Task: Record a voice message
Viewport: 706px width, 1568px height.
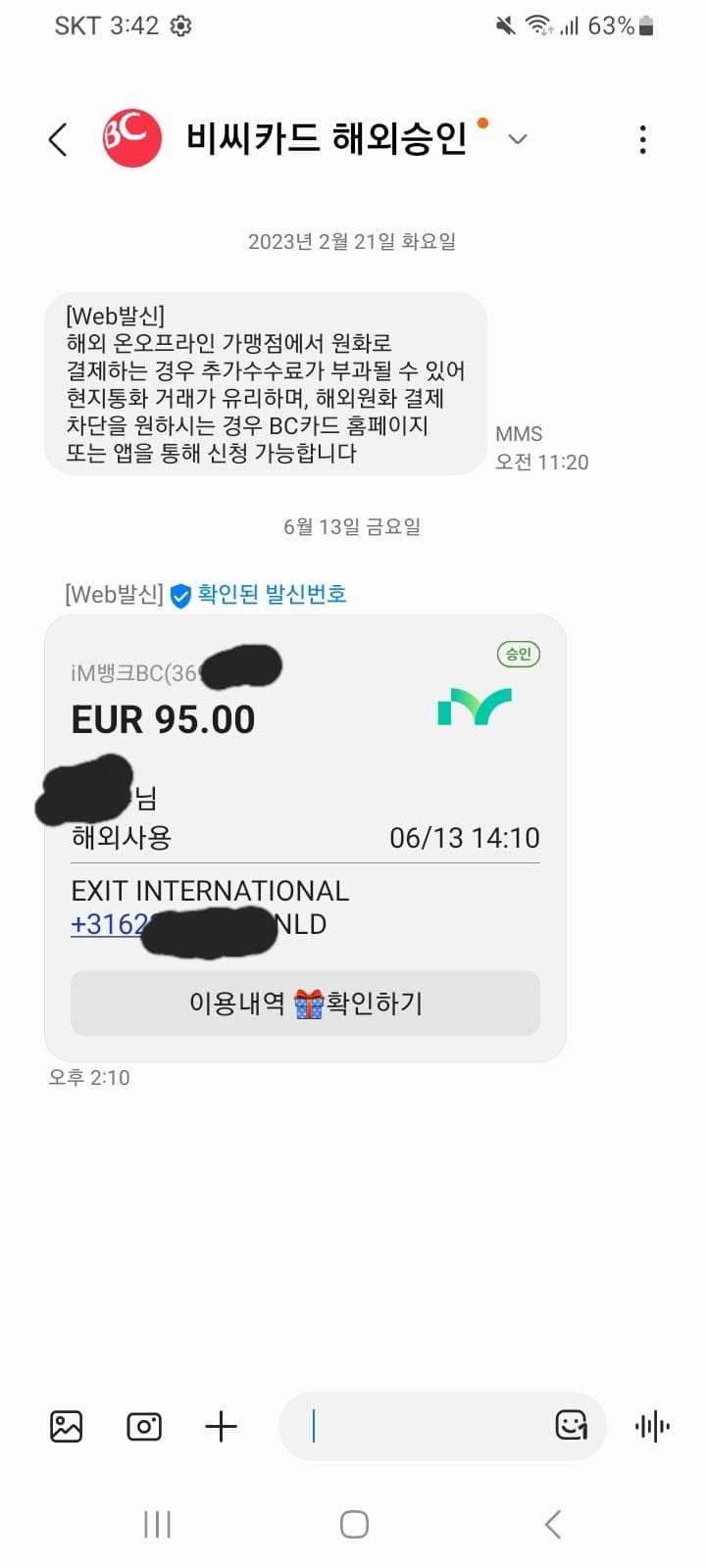Action: point(652,1426)
